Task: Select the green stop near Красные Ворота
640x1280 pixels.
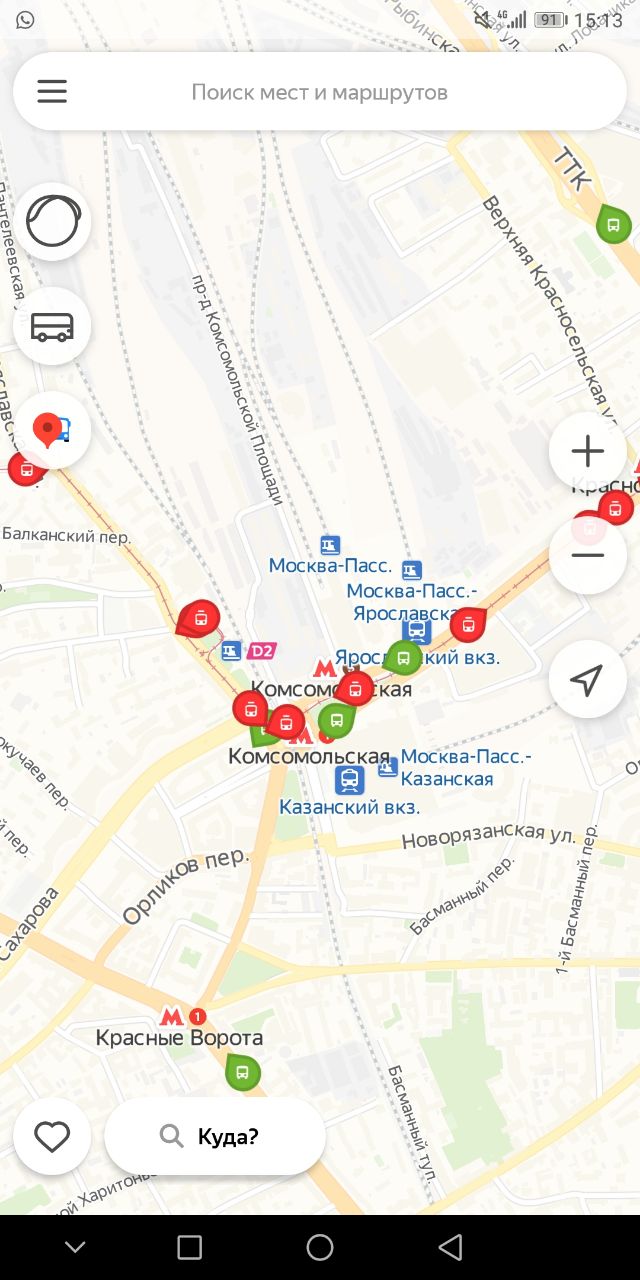Action: tap(241, 1072)
